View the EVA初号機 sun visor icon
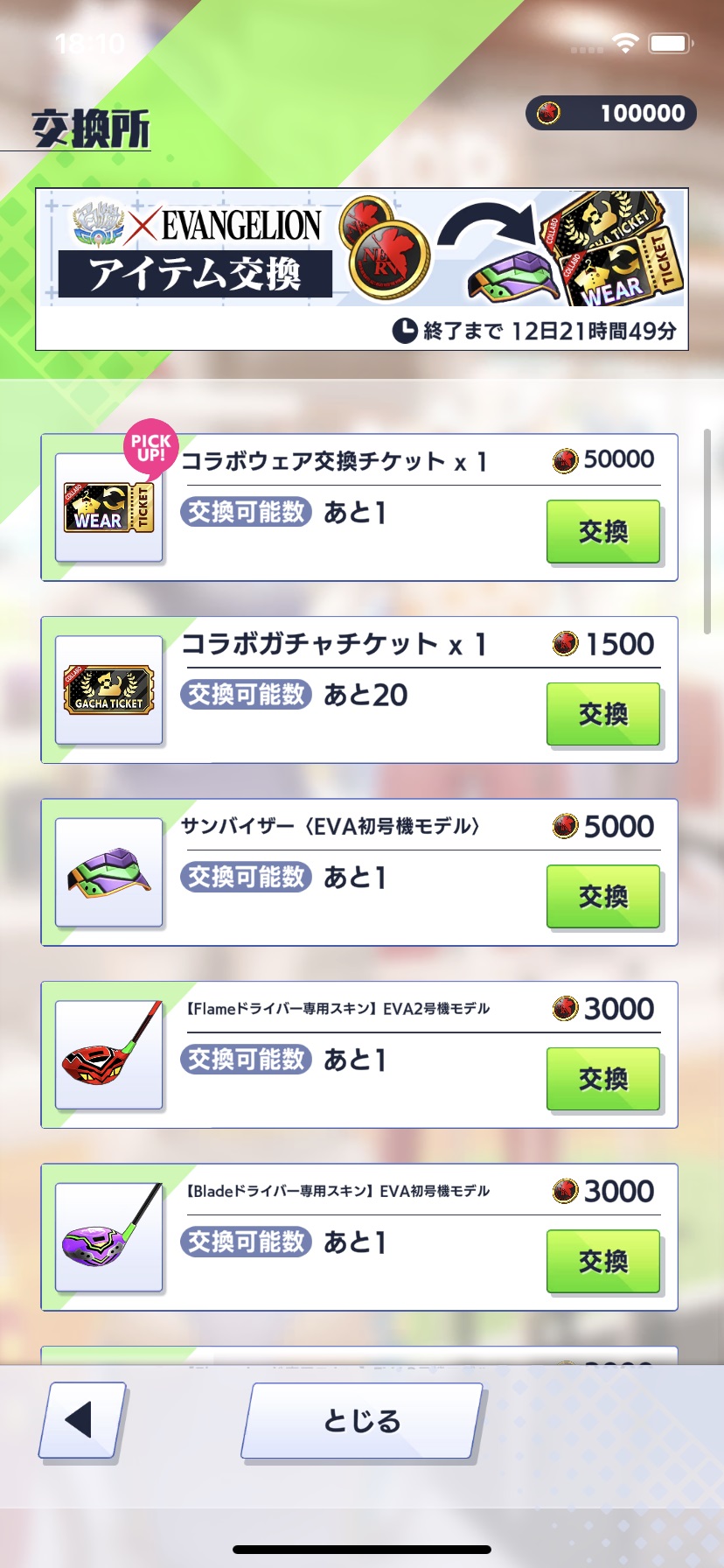Screen dimensions: 724x1568 click(x=109, y=872)
